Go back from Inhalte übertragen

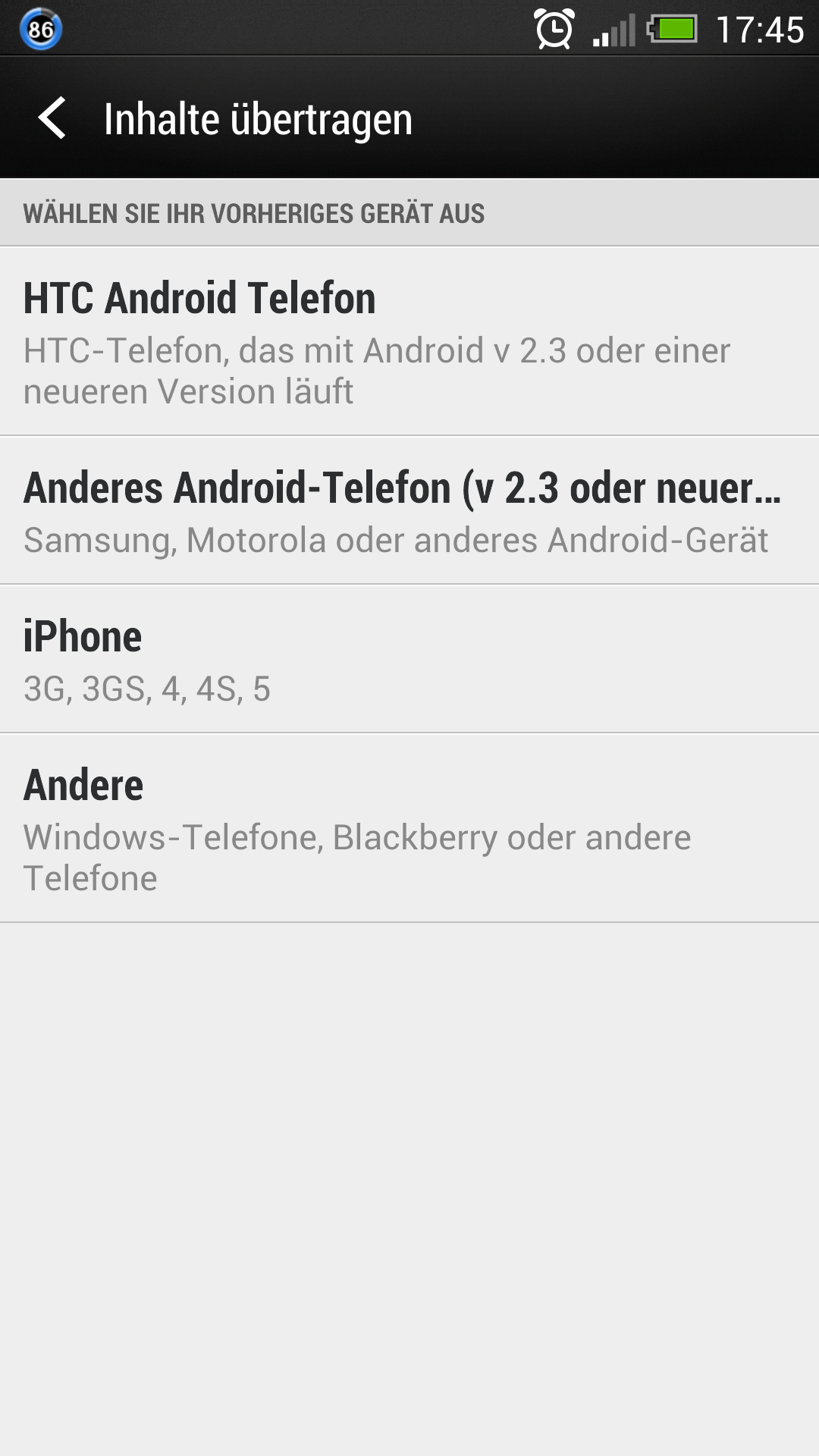pyautogui.click(x=52, y=118)
